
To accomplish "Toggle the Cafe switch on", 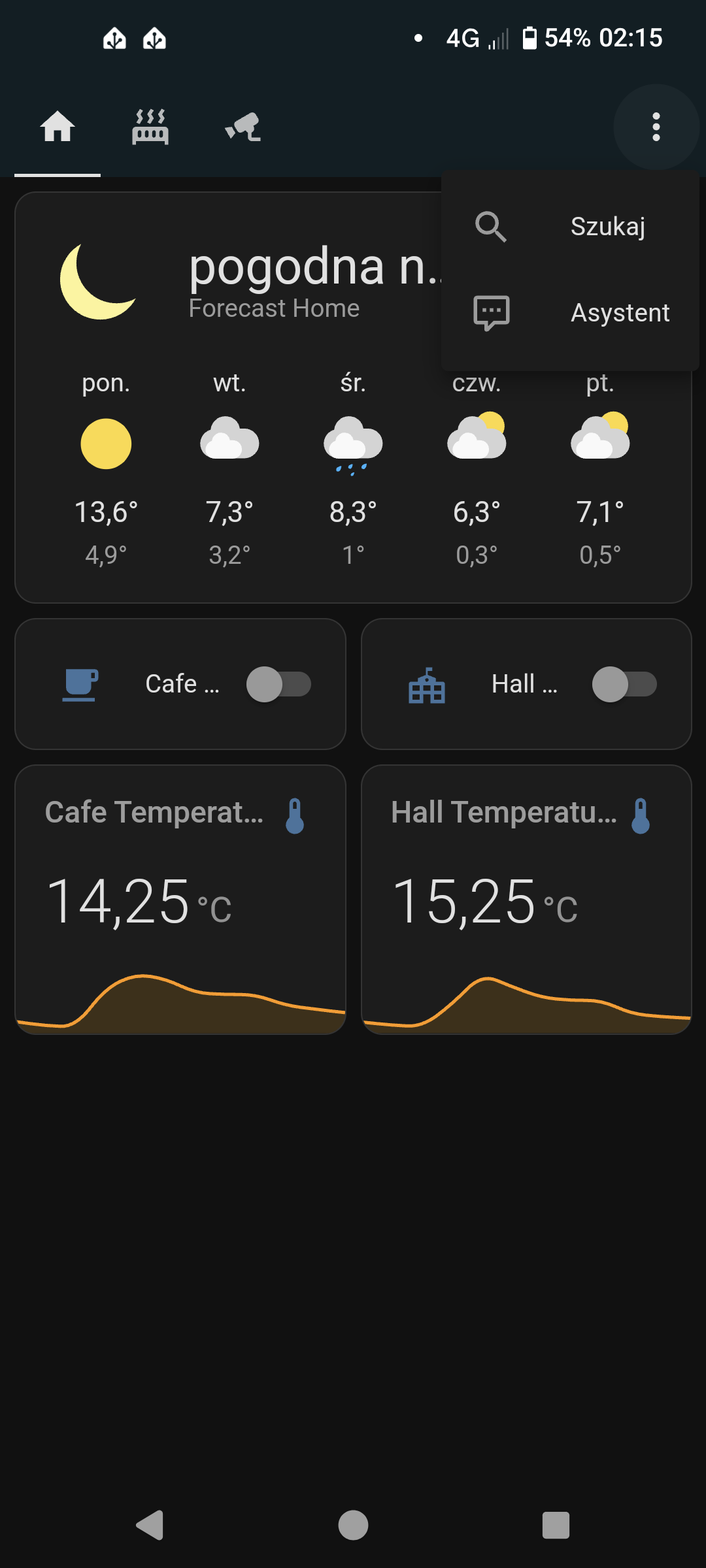I will [x=280, y=684].
